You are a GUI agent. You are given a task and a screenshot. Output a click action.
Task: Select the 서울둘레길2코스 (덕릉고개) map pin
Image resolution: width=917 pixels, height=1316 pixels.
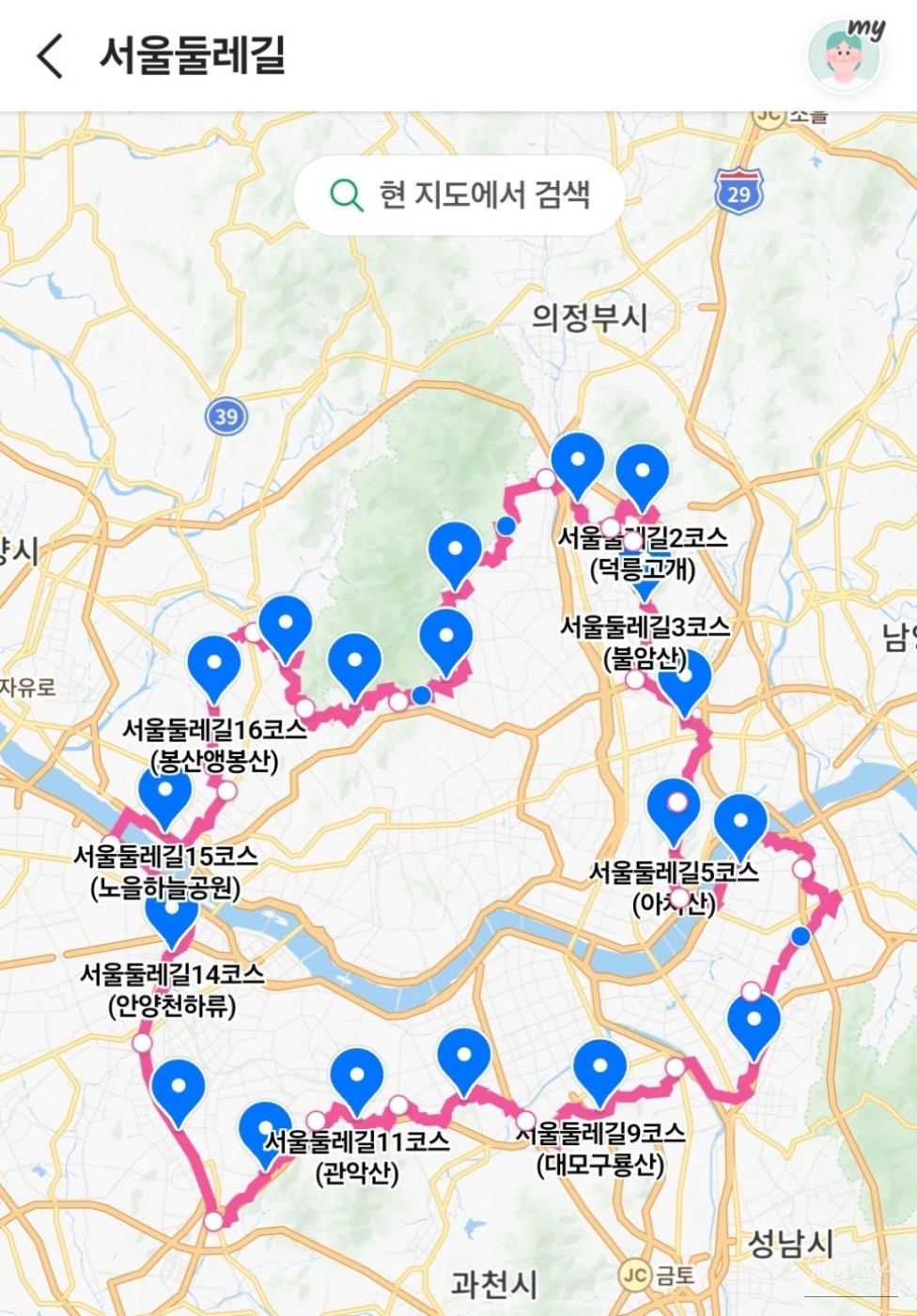coord(643,472)
